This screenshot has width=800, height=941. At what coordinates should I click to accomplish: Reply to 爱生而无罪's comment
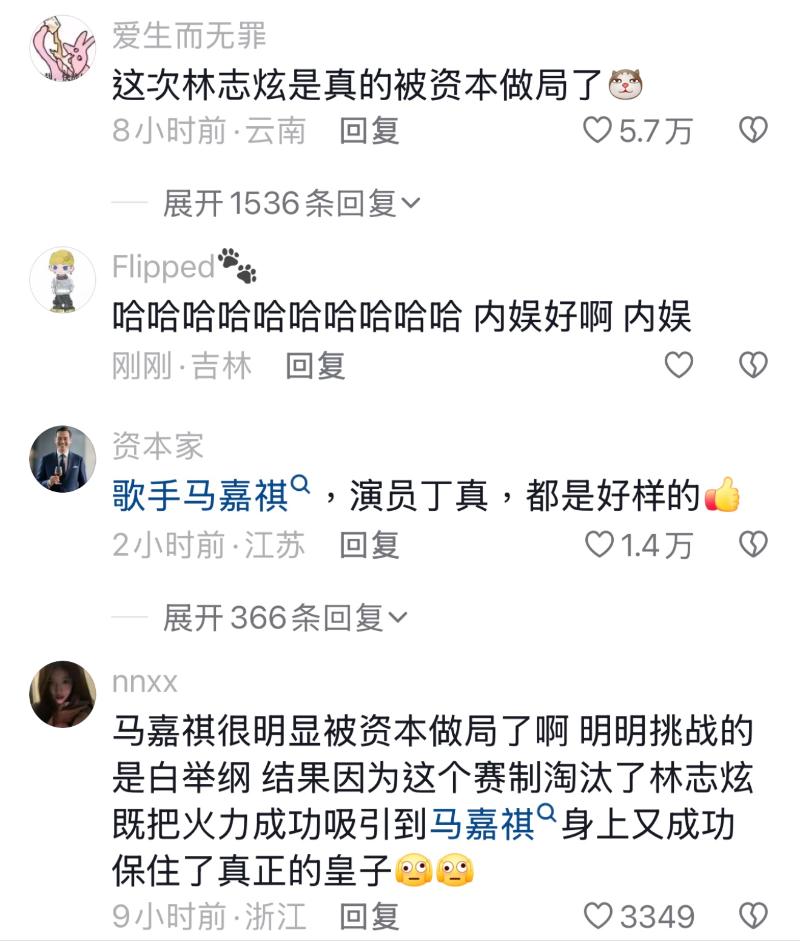pos(369,130)
